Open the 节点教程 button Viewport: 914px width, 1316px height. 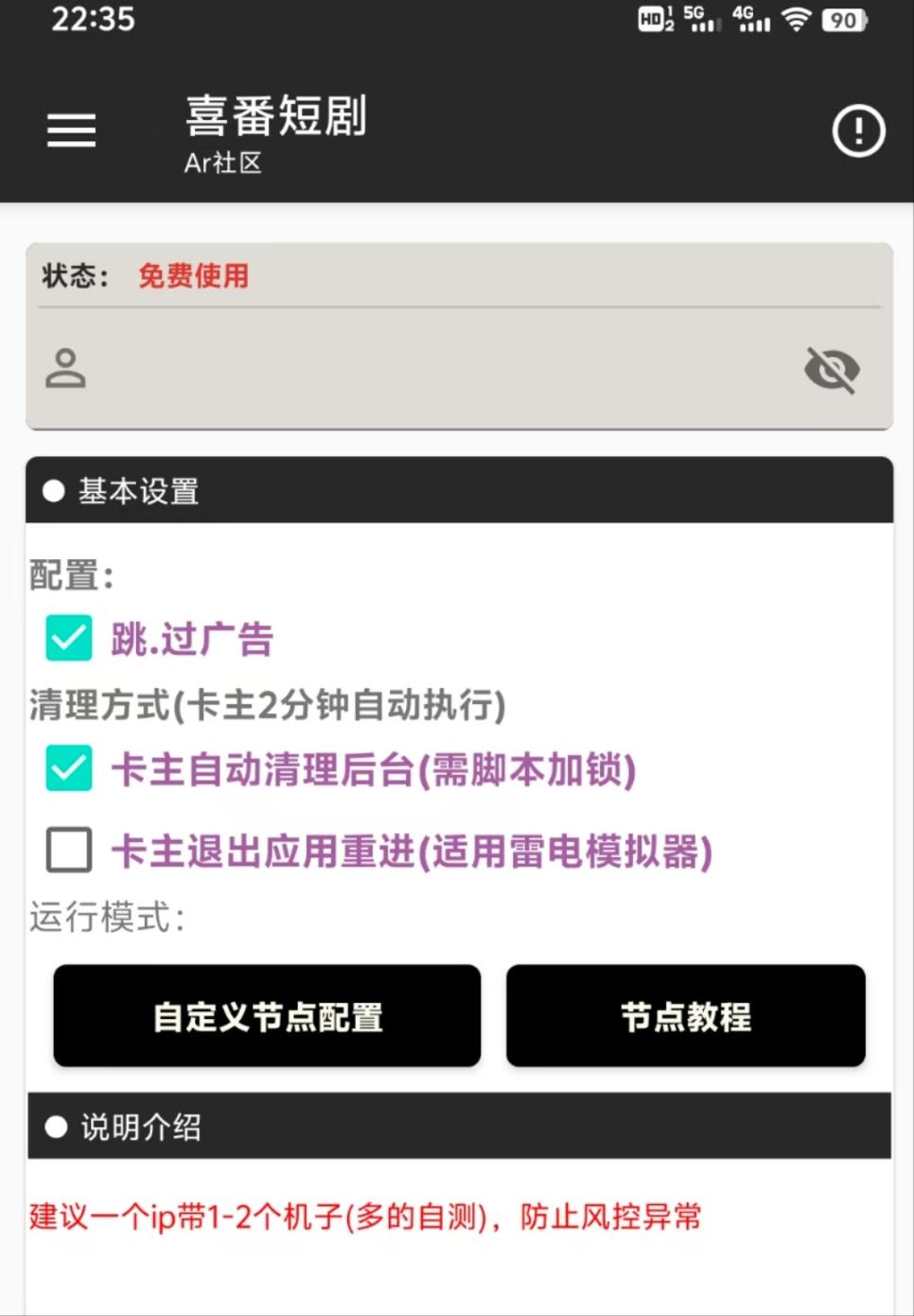click(x=685, y=1016)
